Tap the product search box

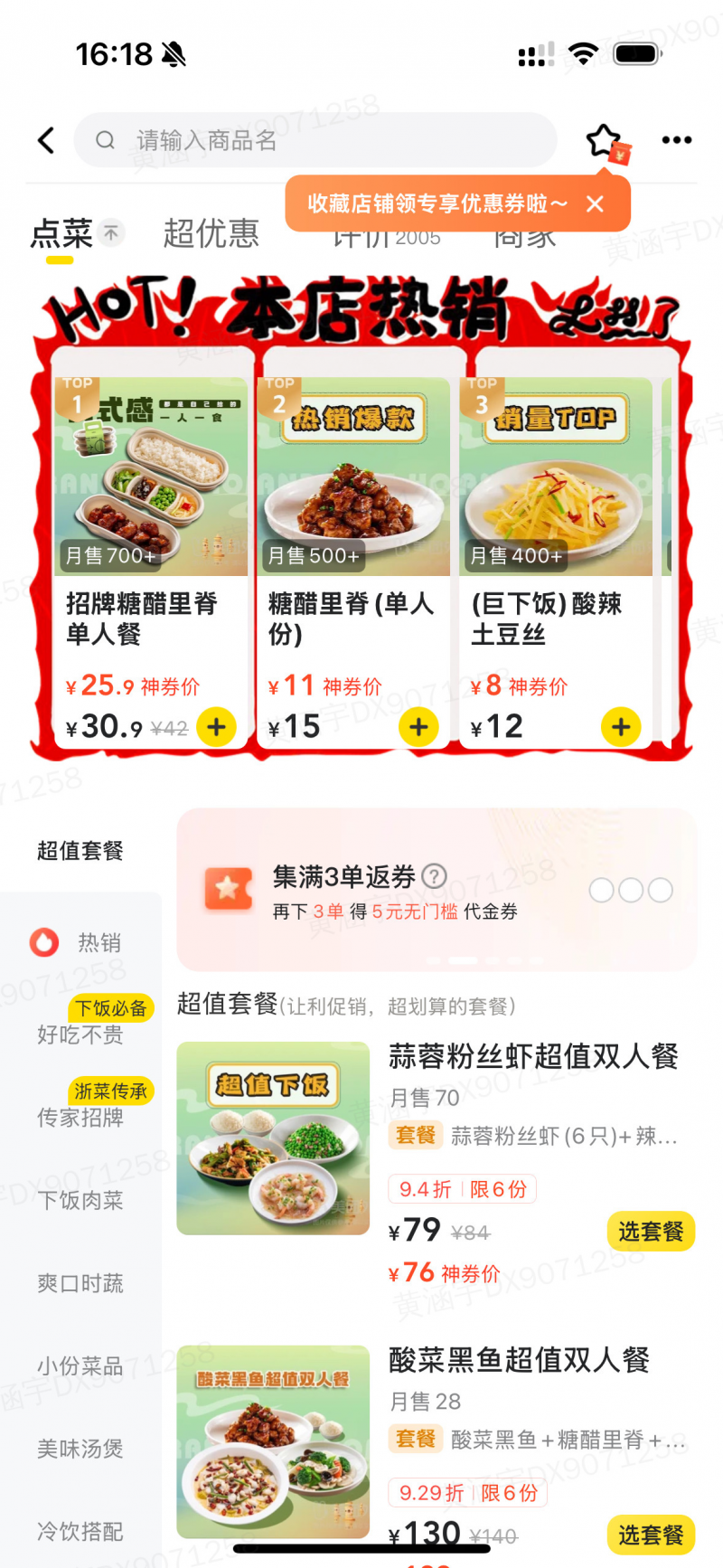pos(316,140)
